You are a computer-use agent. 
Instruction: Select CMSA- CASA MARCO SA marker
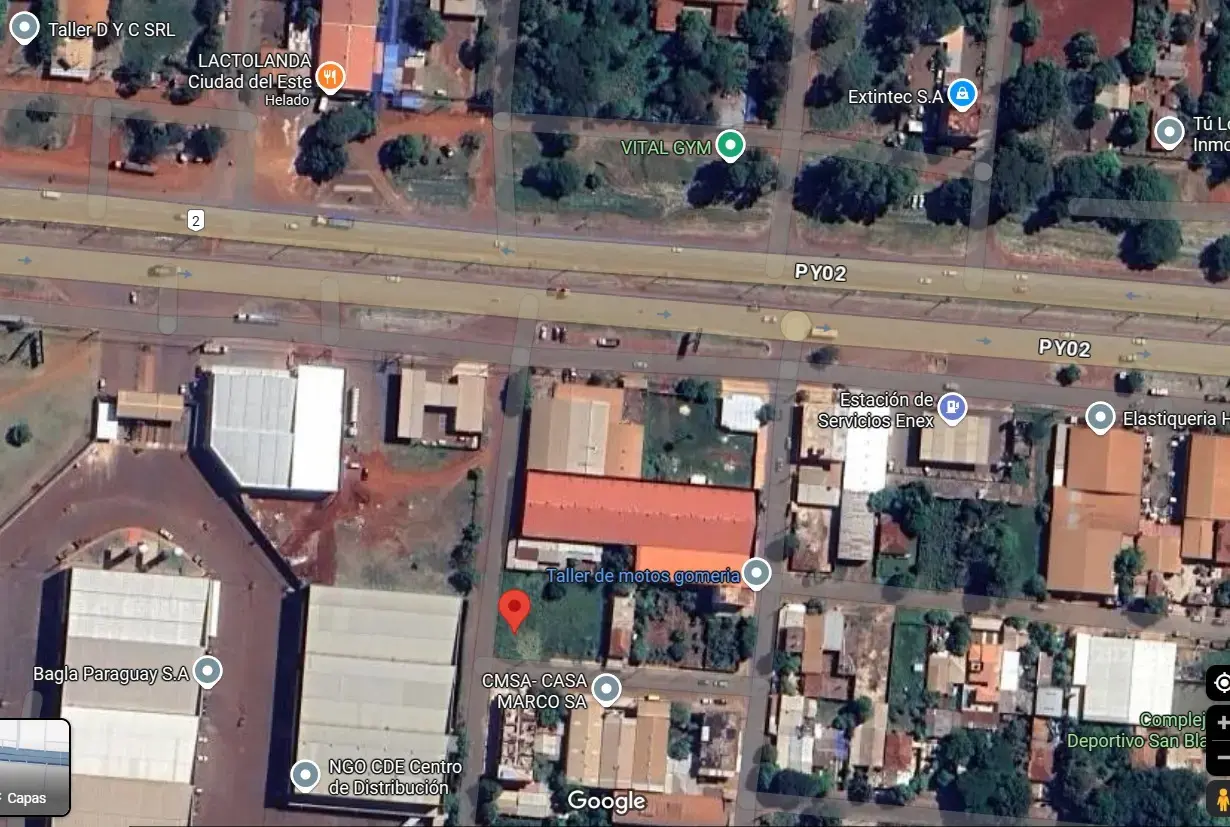point(605,688)
